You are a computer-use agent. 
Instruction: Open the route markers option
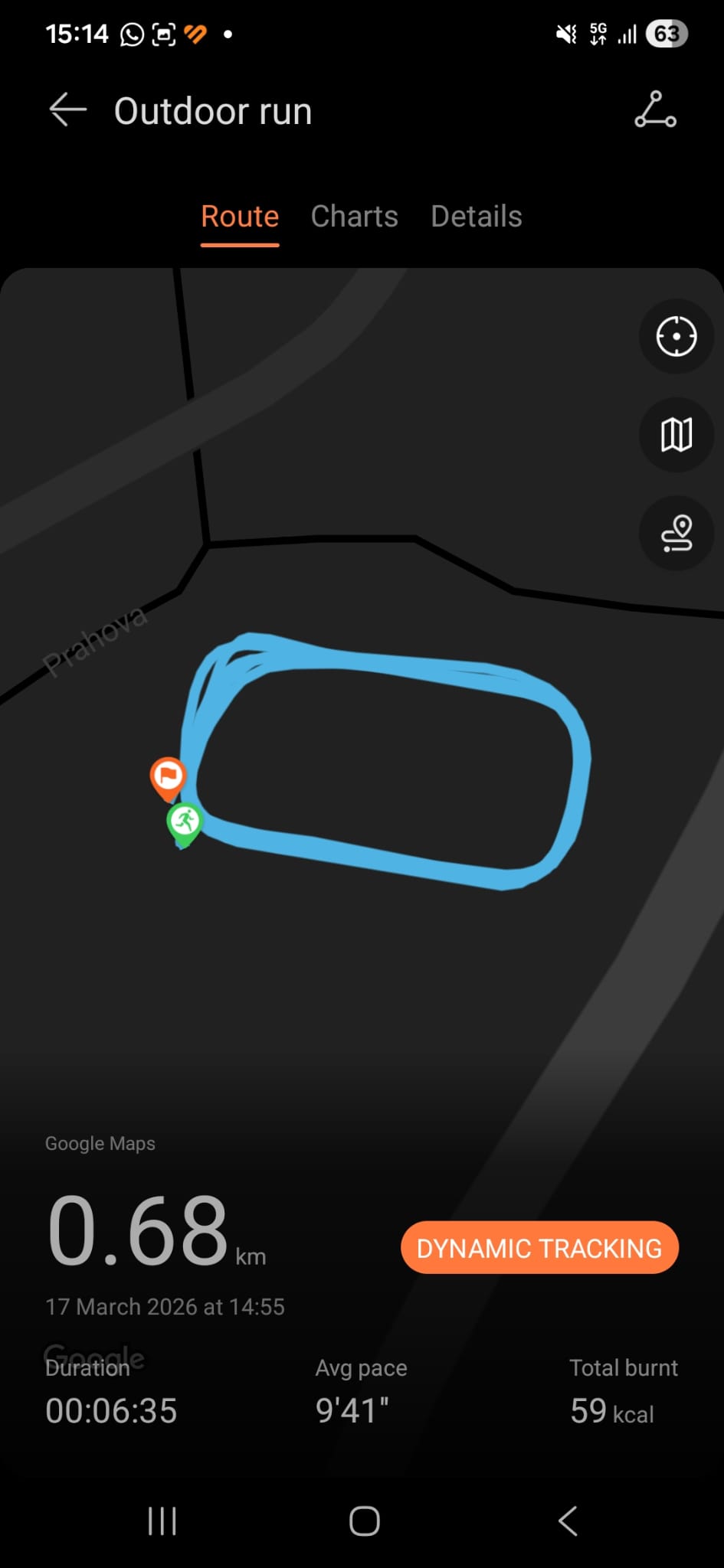[x=676, y=534]
